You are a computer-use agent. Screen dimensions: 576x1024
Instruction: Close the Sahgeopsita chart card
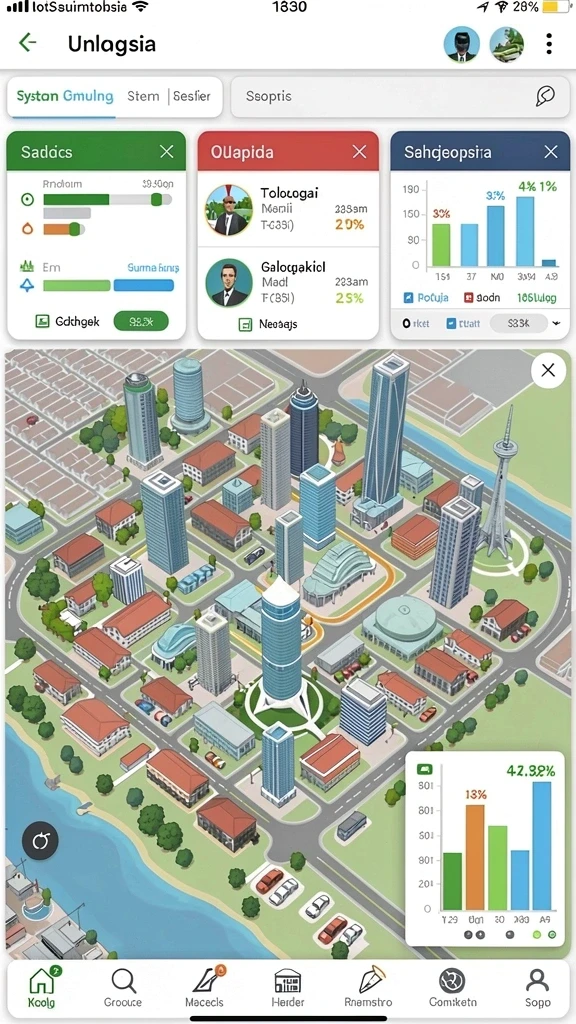pyautogui.click(x=551, y=152)
